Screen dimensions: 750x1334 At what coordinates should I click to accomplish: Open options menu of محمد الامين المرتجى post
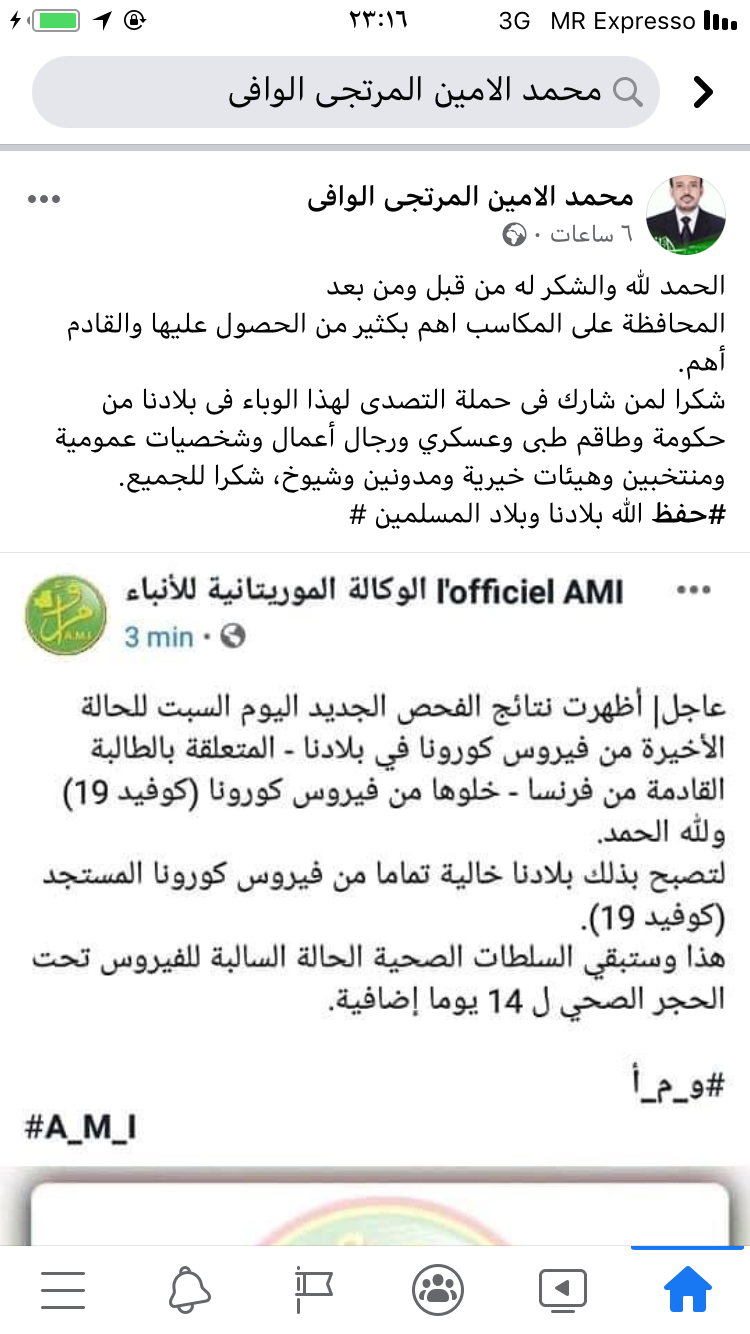click(x=44, y=199)
